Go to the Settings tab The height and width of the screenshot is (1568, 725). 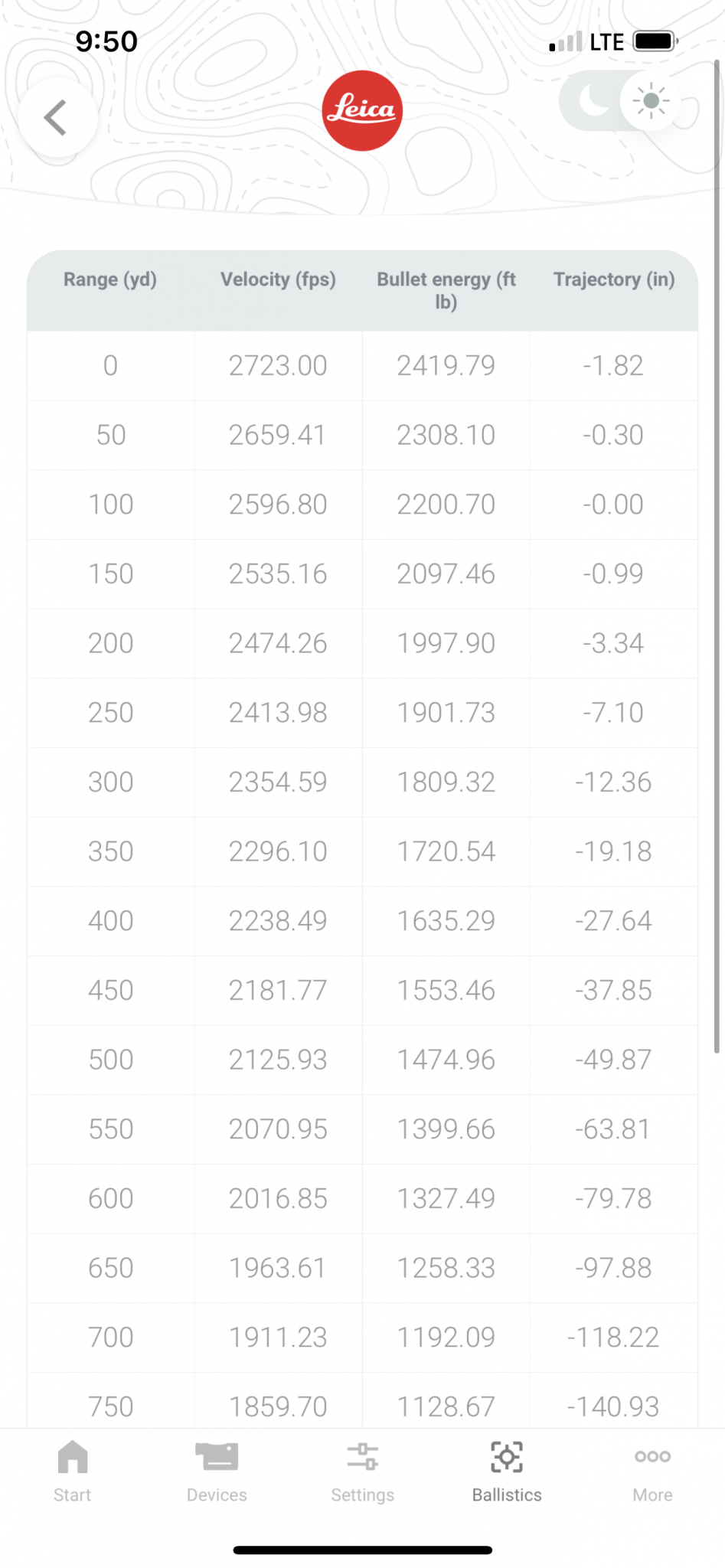coord(362,1471)
